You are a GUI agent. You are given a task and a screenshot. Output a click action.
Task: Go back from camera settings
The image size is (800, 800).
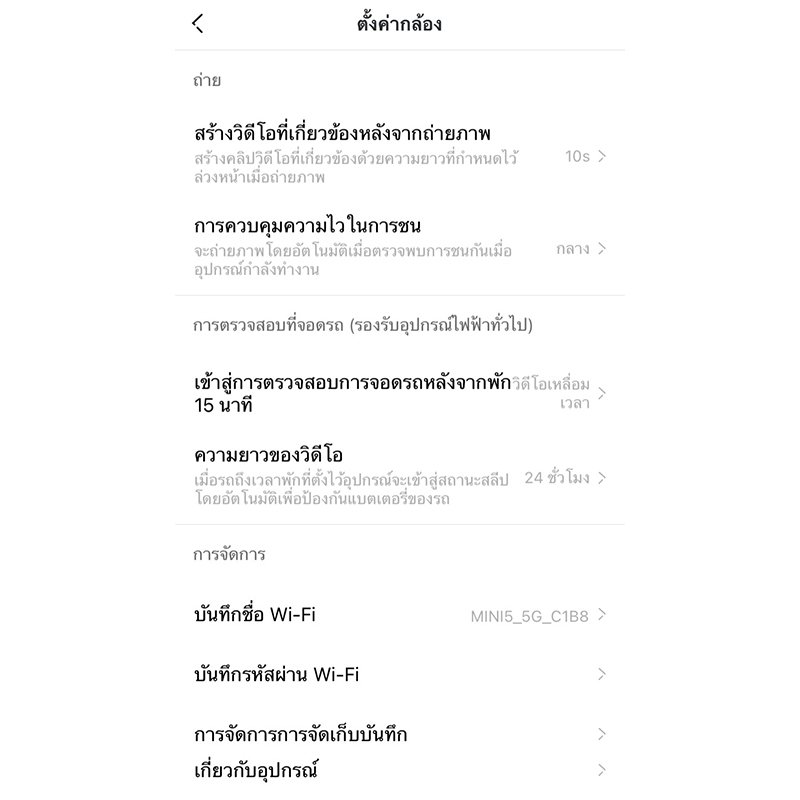click(x=198, y=24)
